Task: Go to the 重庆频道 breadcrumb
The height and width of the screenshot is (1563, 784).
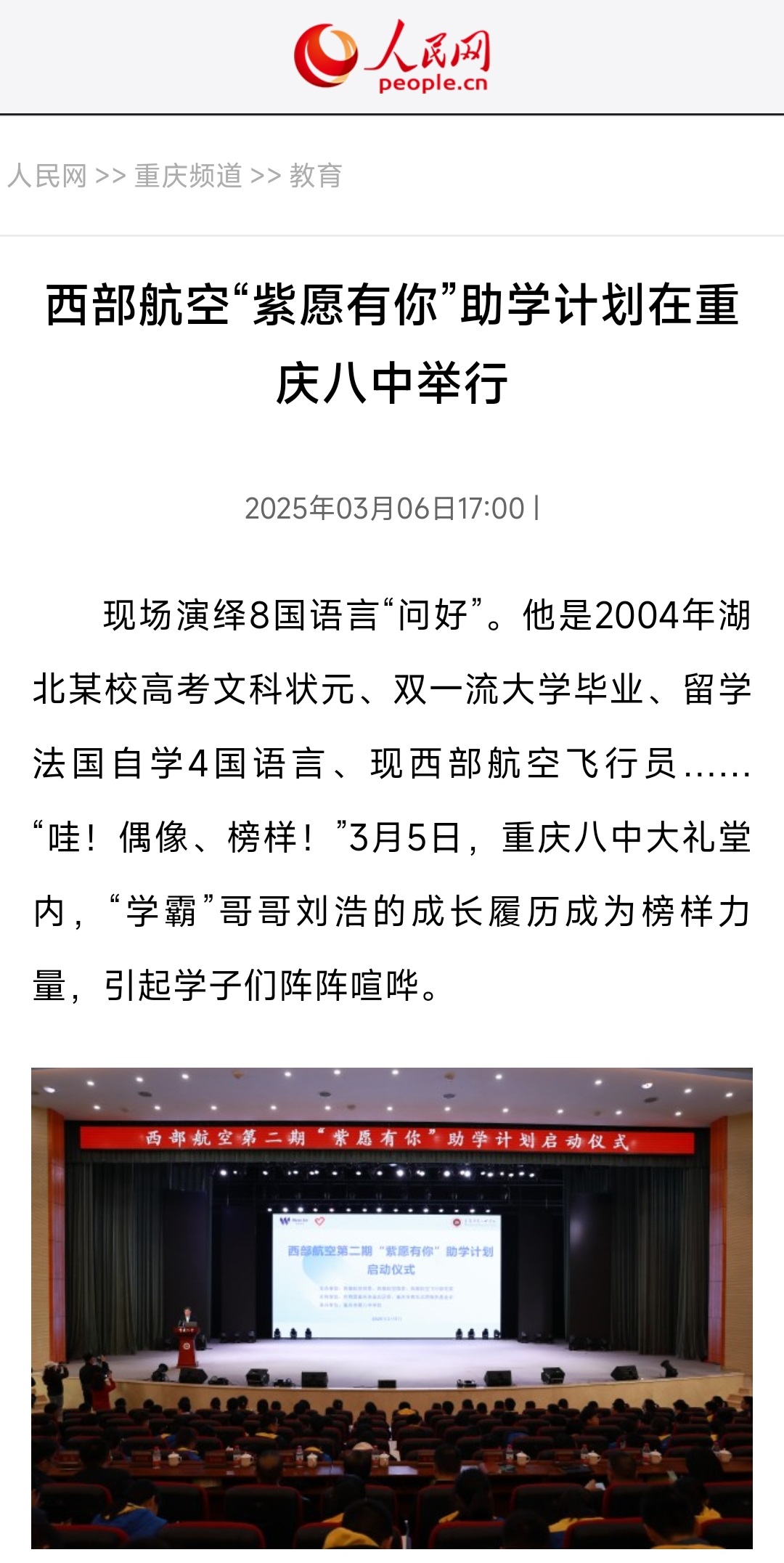Action: [x=188, y=176]
